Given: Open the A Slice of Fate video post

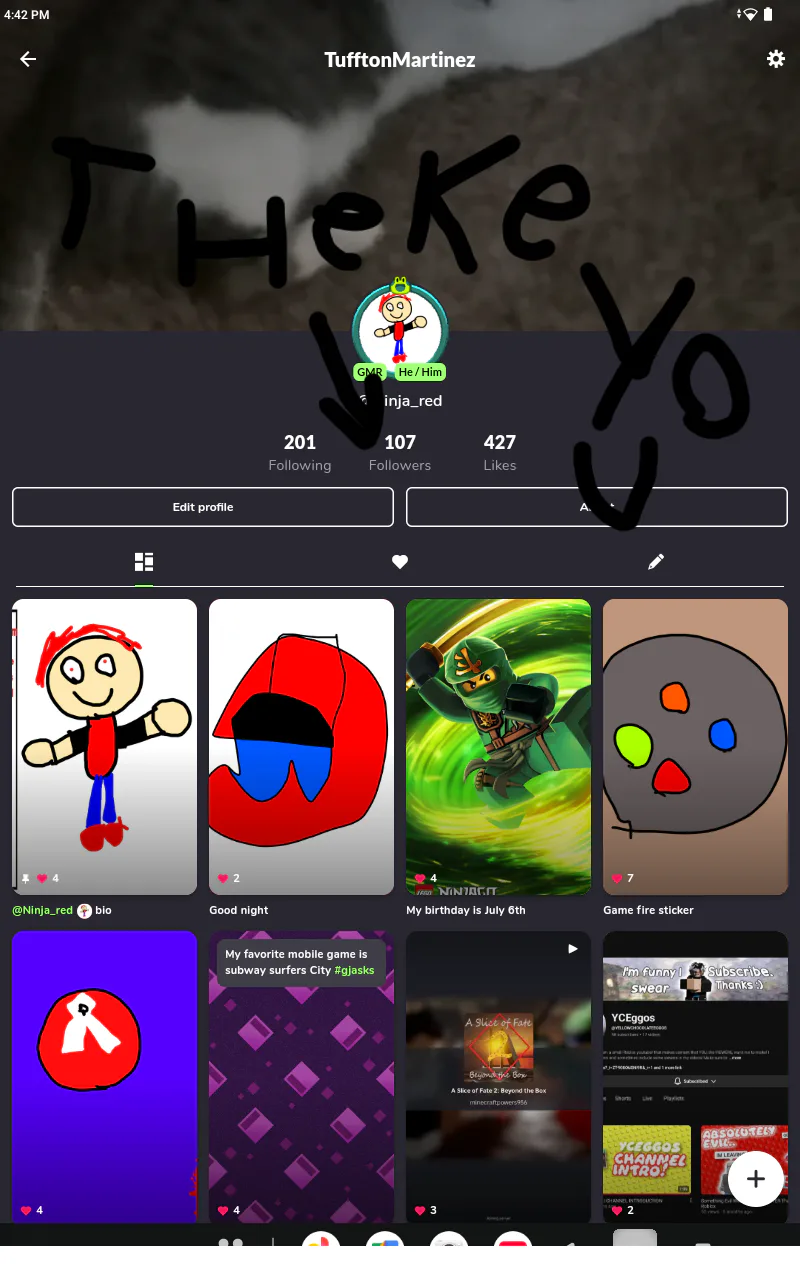Looking at the screenshot, I should pyautogui.click(x=498, y=1075).
